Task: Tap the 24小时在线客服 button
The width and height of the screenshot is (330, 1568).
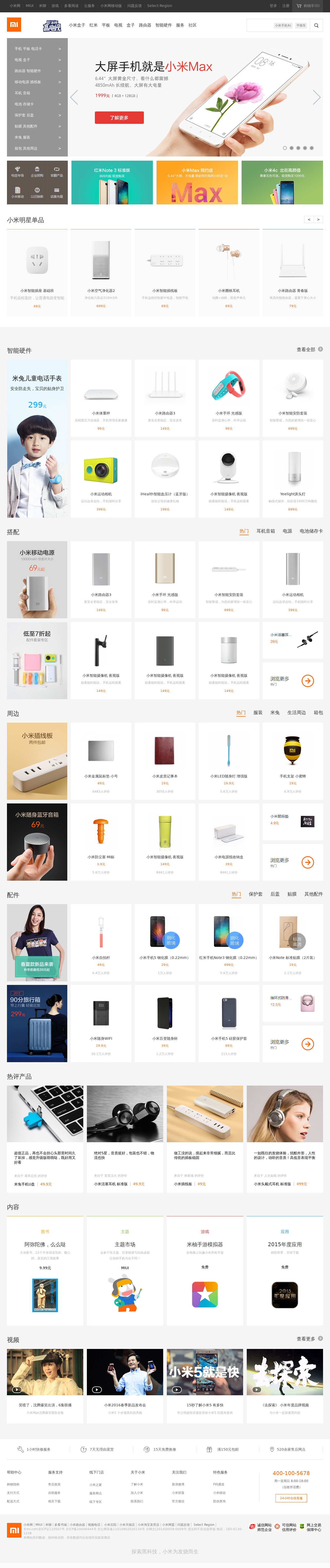Action: (291, 1498)
